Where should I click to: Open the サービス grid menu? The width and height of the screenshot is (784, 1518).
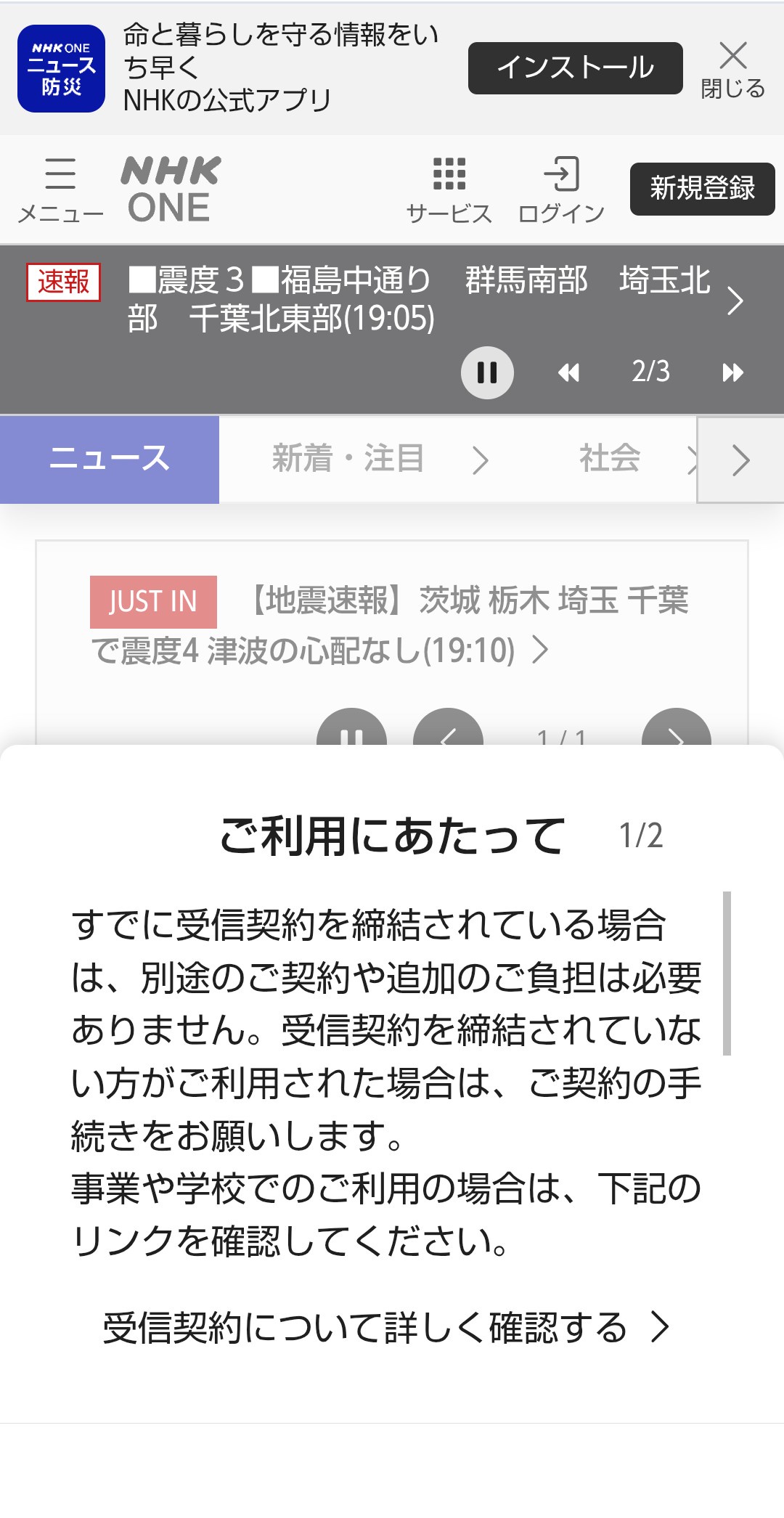coord(449,189)
